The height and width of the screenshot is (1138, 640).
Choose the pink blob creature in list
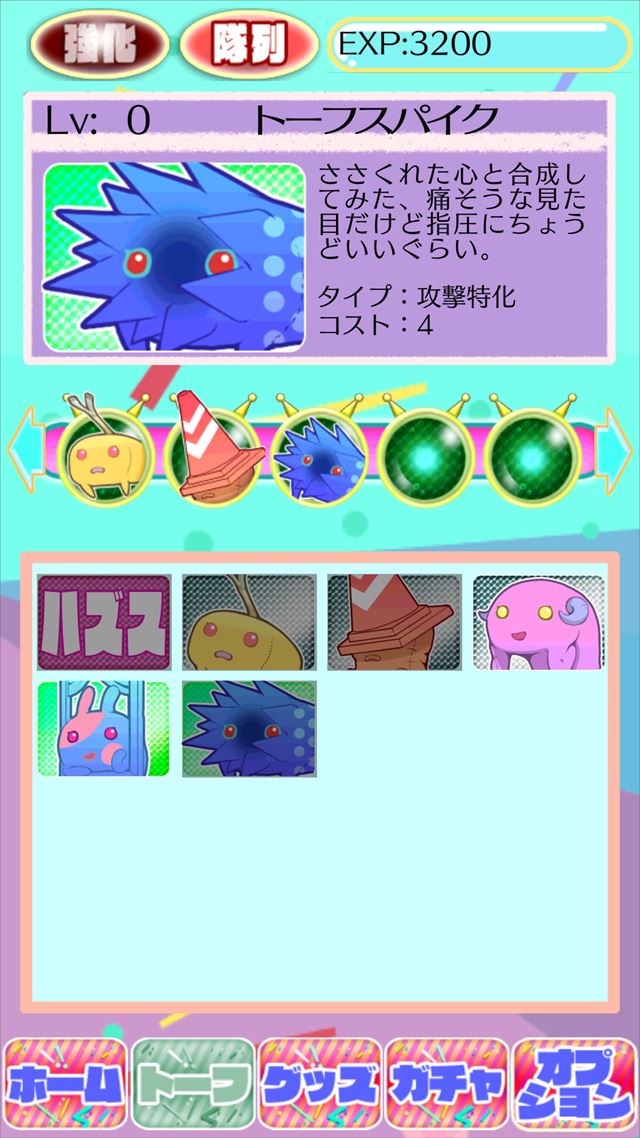click(539, 622)
